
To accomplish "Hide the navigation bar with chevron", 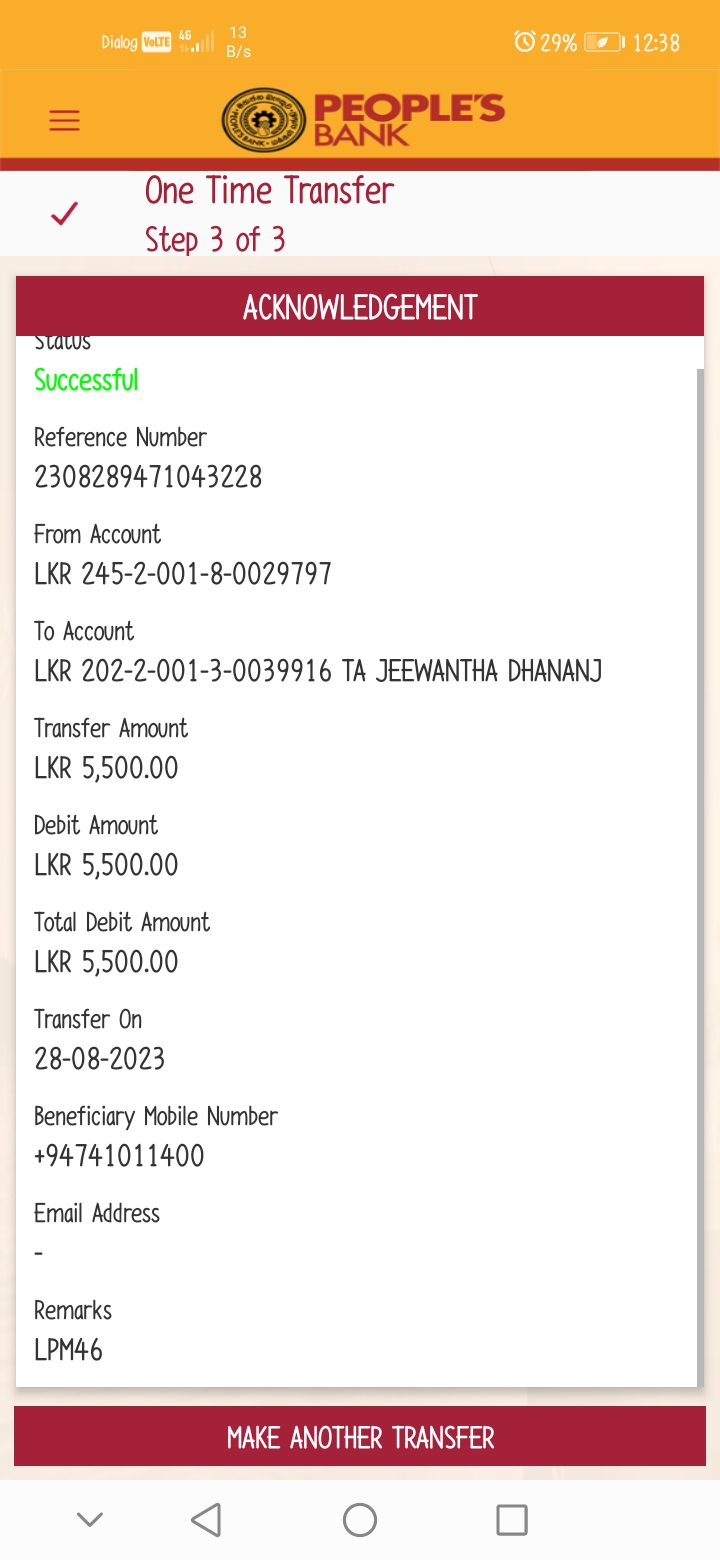I will 90,1520.
